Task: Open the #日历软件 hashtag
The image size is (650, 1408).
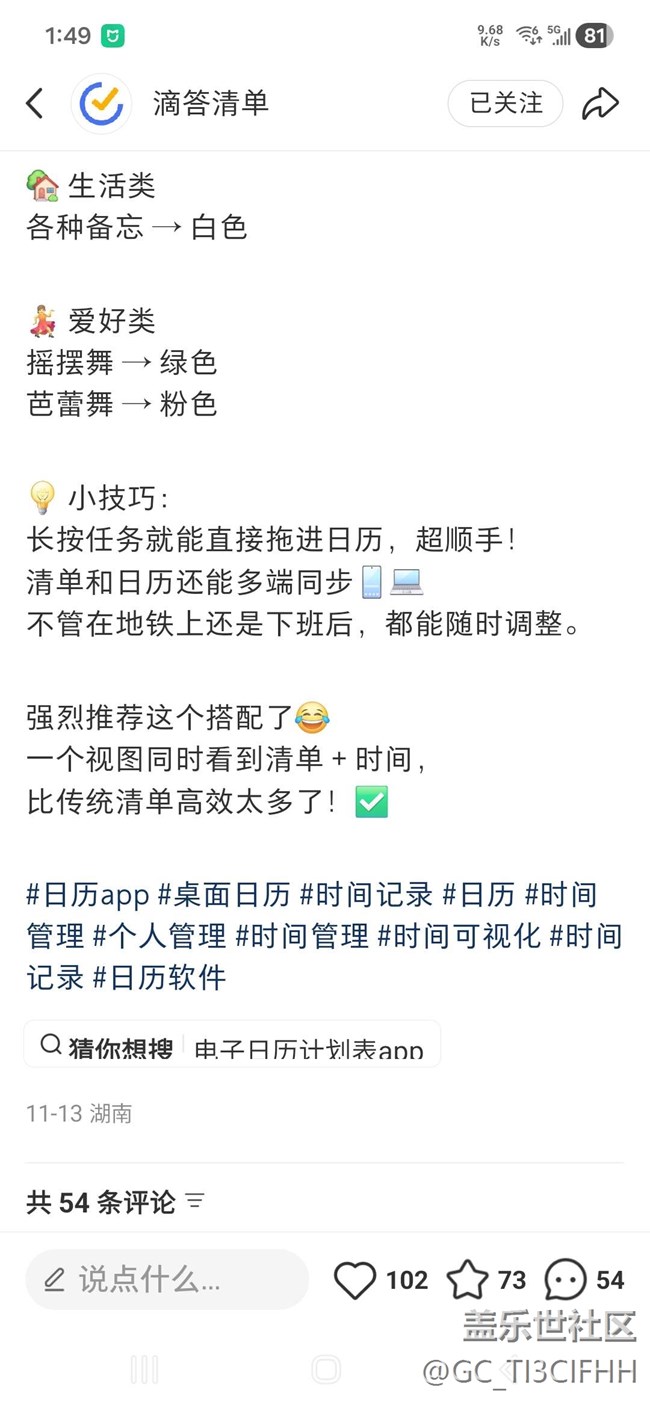Action: [159, 977]
